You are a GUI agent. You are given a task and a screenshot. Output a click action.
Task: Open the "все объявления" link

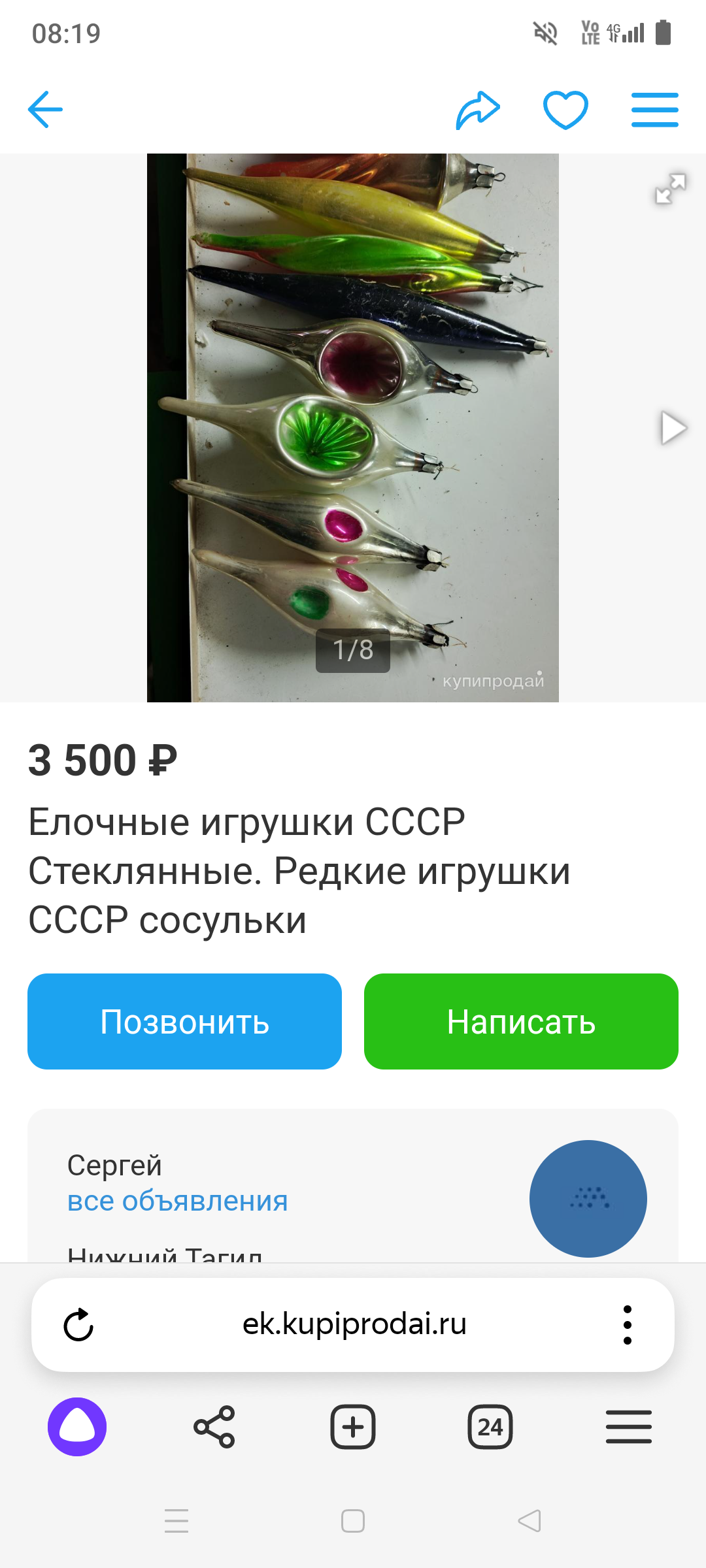(x=177, y=1201)
